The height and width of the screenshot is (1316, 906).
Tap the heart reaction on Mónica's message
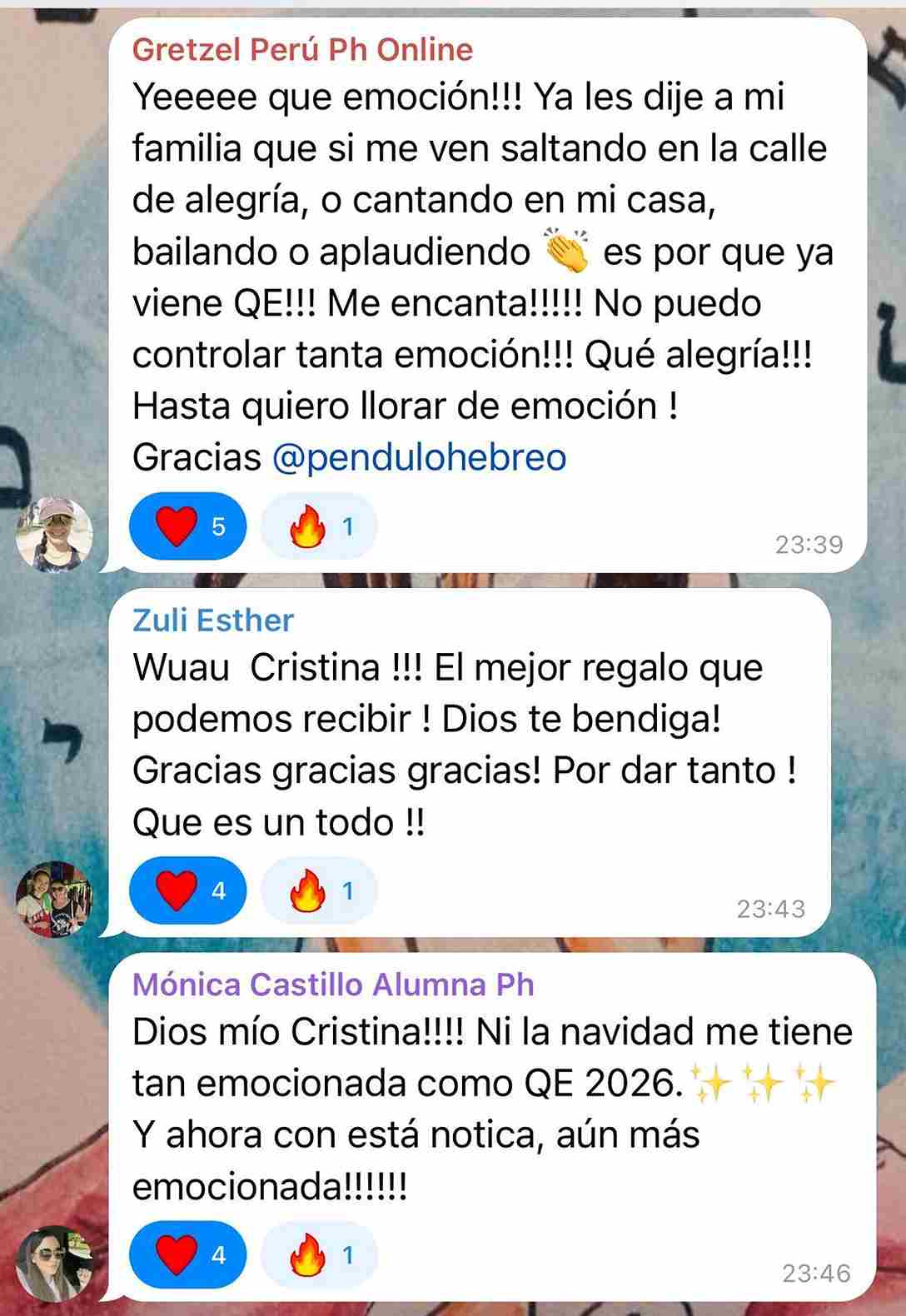(188, 1254)
